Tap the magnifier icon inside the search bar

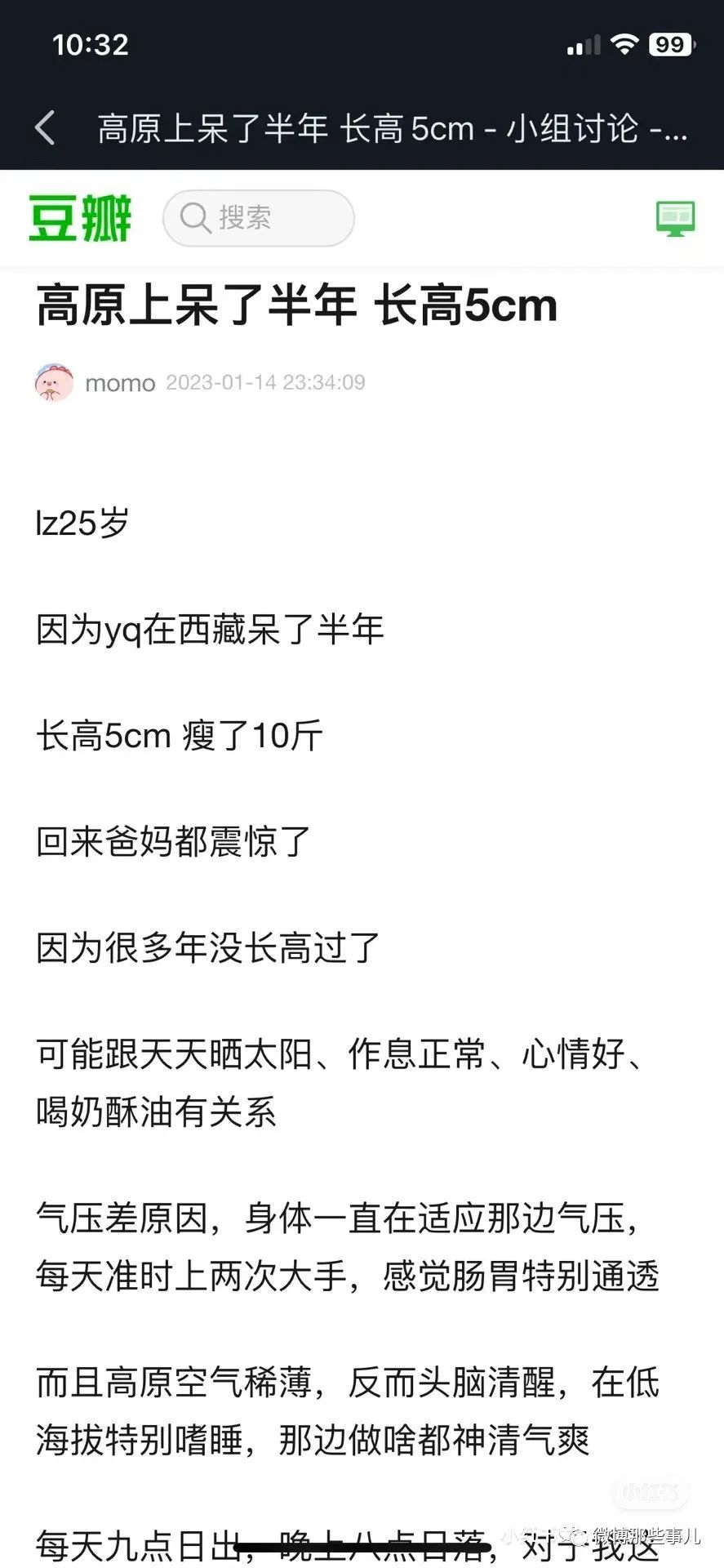[x=195, y=218]
